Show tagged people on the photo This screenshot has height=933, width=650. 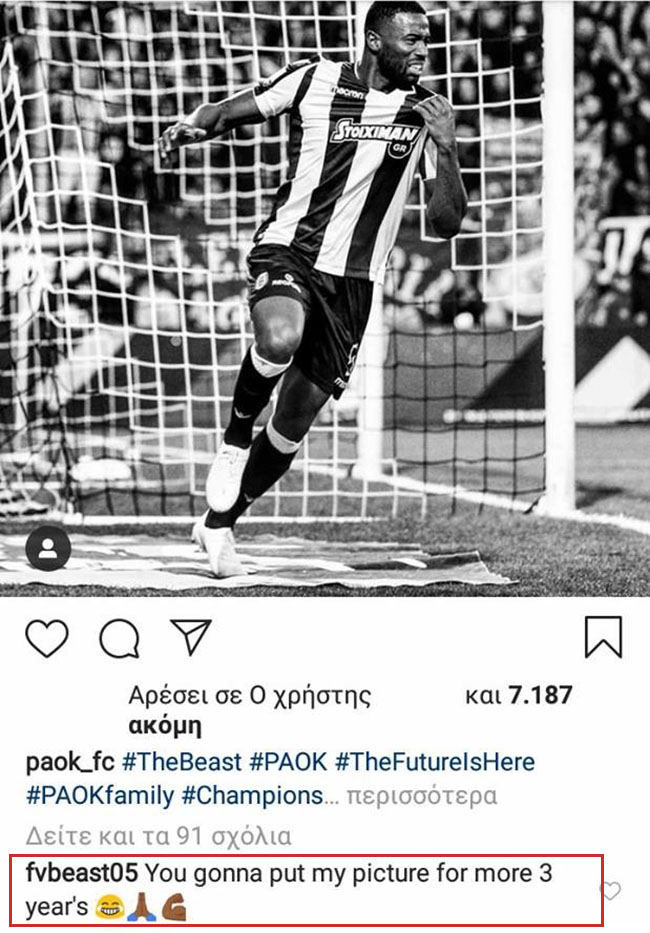(x=48, y=547)
